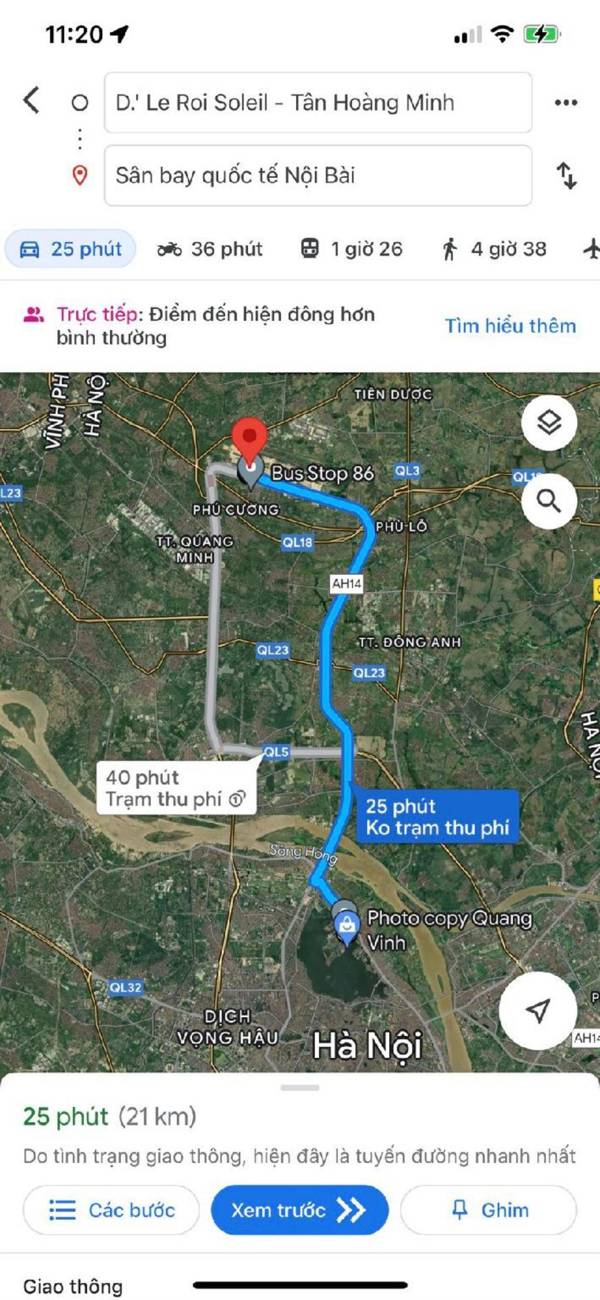Select car mode 25 phút

tap(70, 249)
